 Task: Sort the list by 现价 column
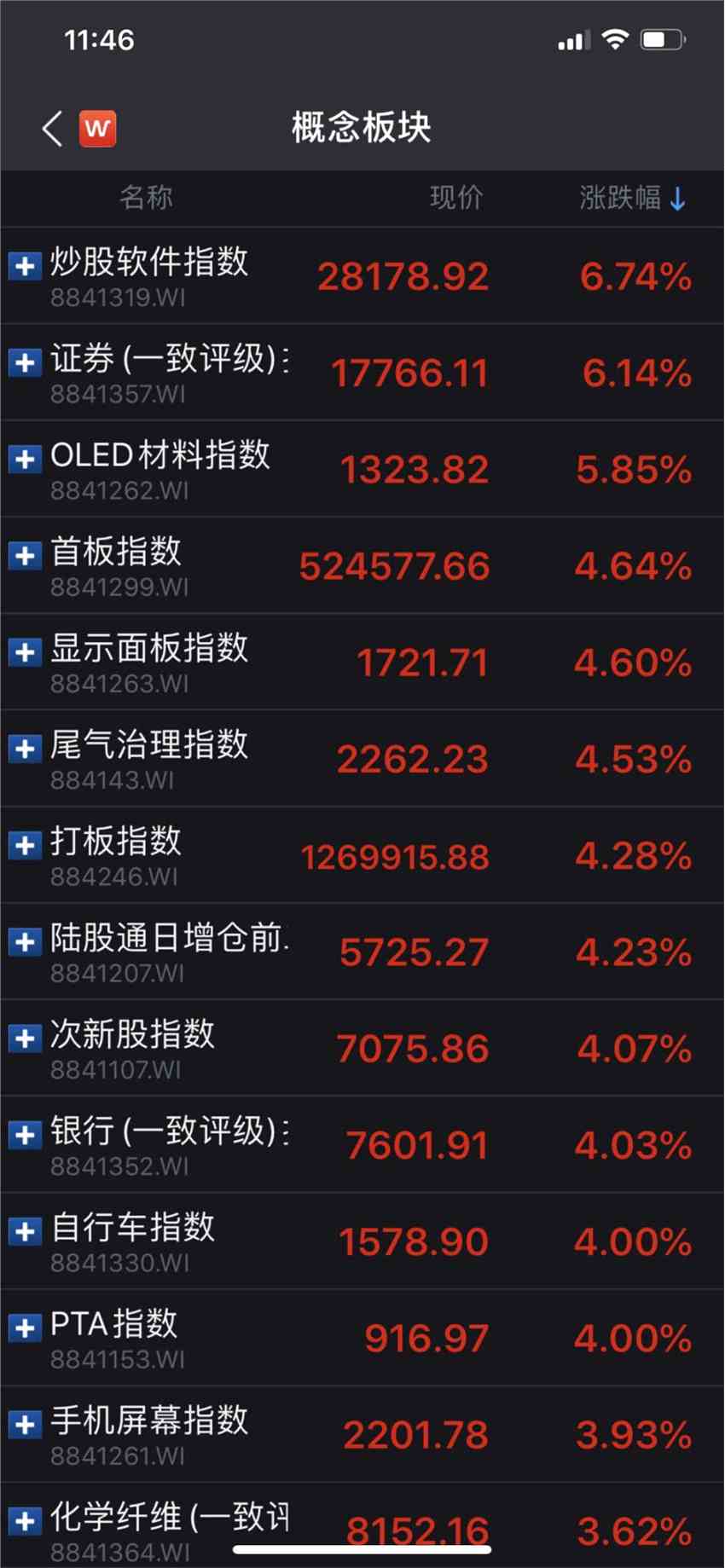click(x=455, y=198)
